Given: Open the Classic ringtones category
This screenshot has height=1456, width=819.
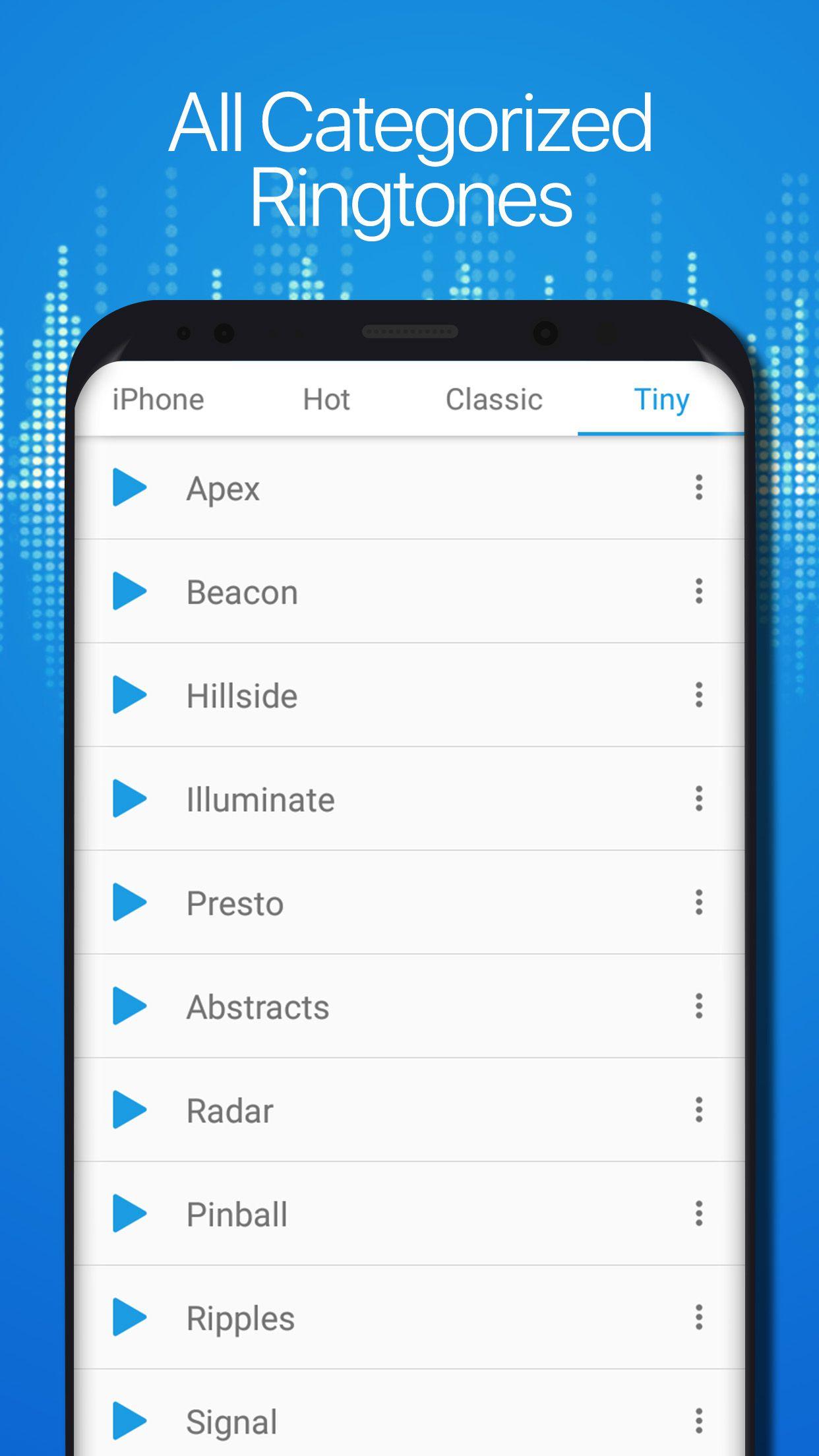Looking at the screenshot, I should click(x=493, y=399).
